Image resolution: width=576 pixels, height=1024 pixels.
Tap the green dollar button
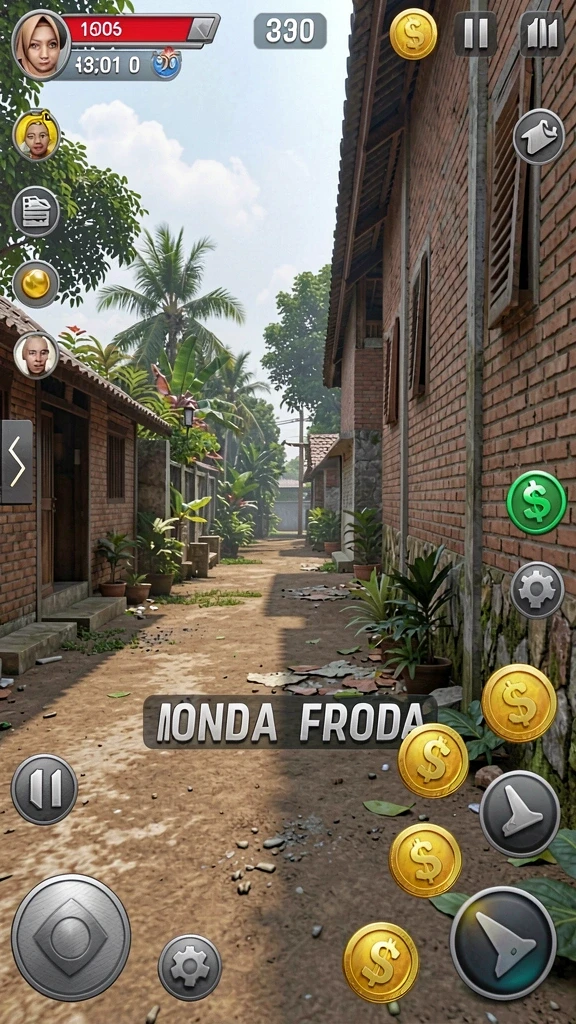pos(536,502)
